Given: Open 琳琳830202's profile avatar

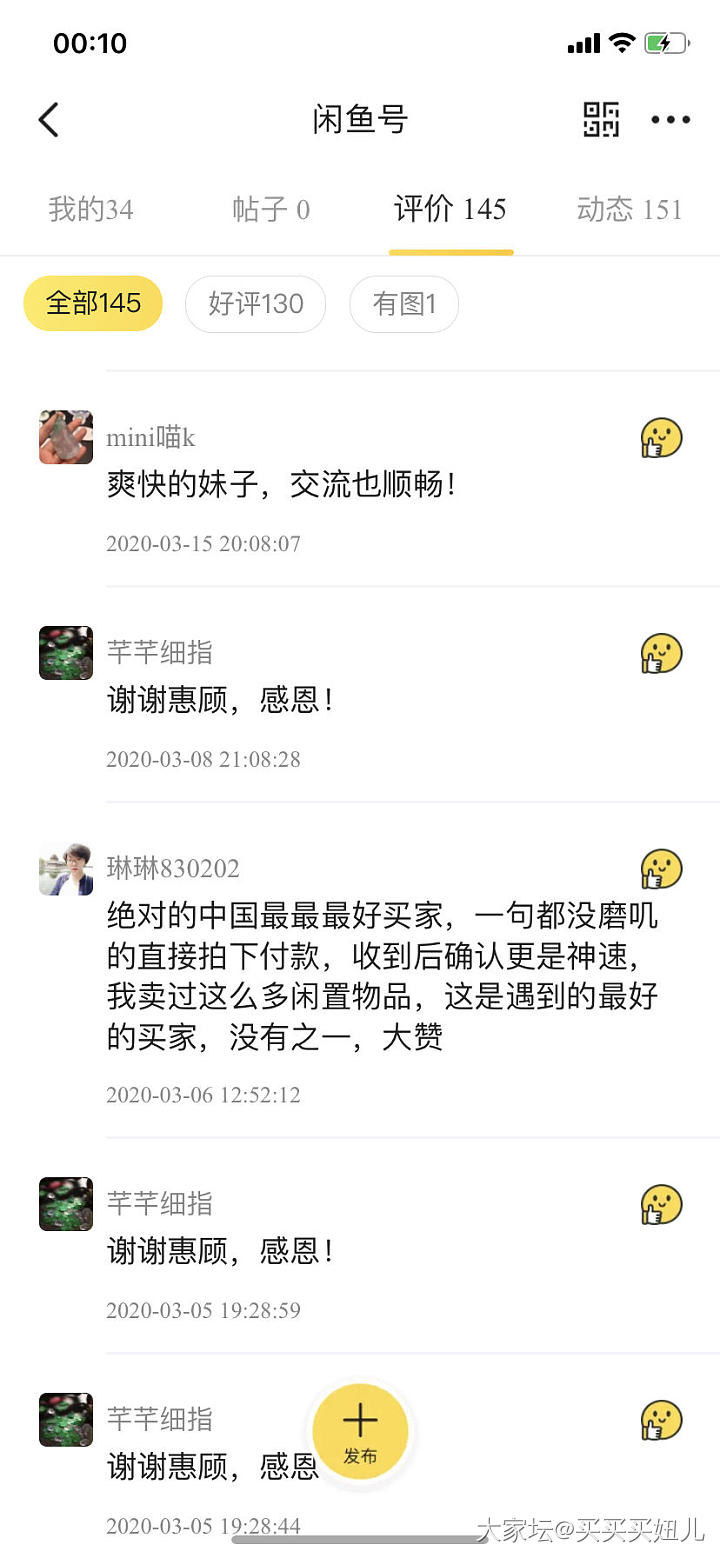Looking at the screenshot, I should click(x=66, y=869).
